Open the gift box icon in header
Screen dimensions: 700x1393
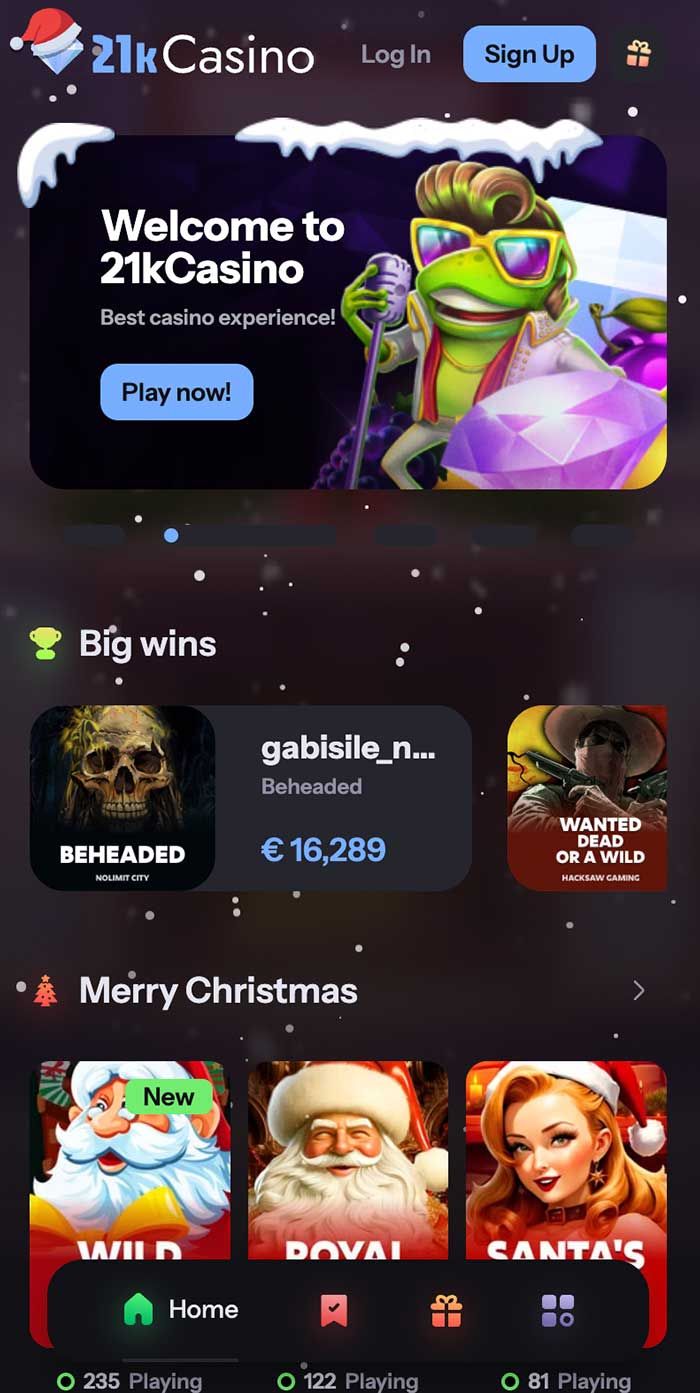[638, 54]
